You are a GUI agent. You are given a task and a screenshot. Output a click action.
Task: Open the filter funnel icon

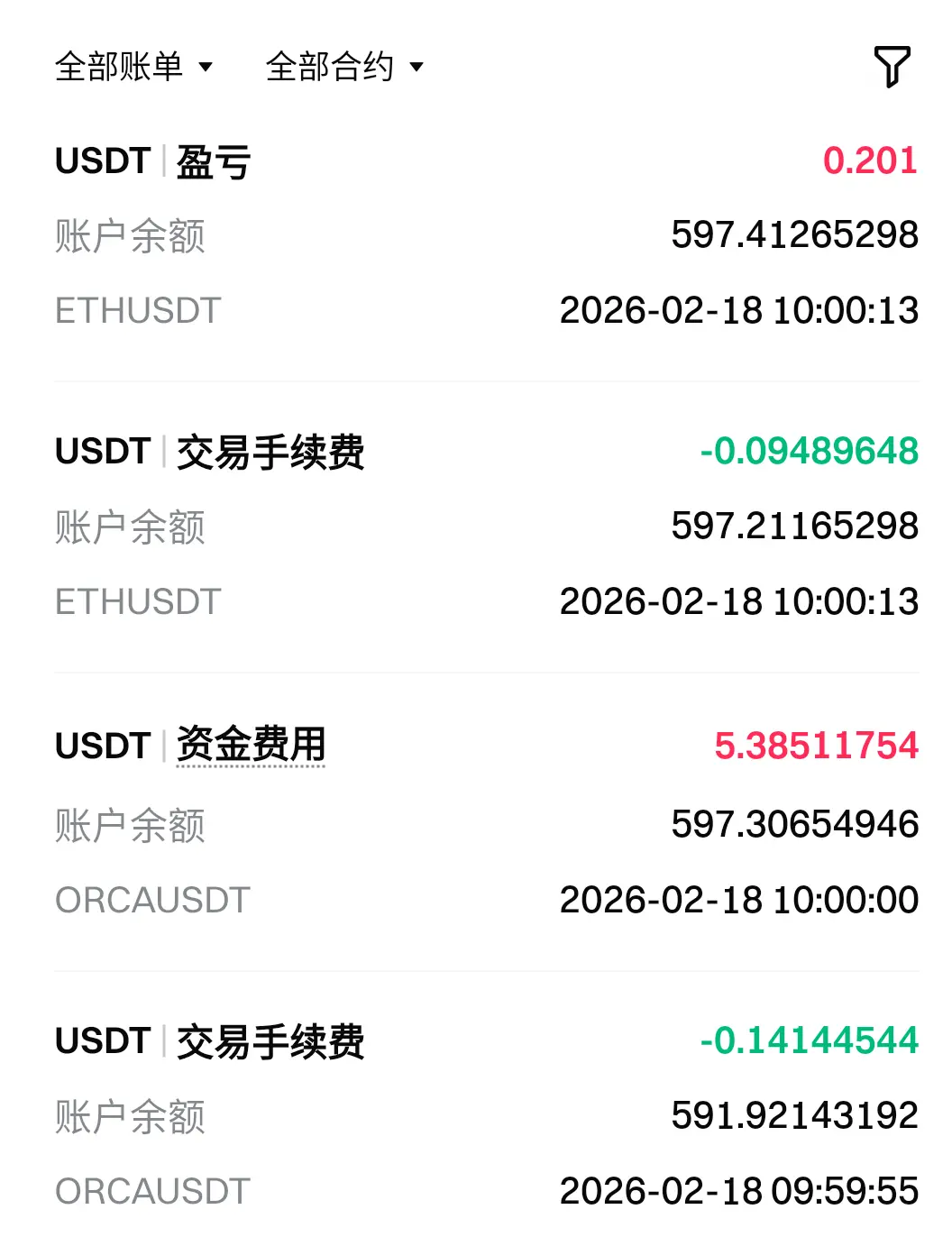point(892,67)
